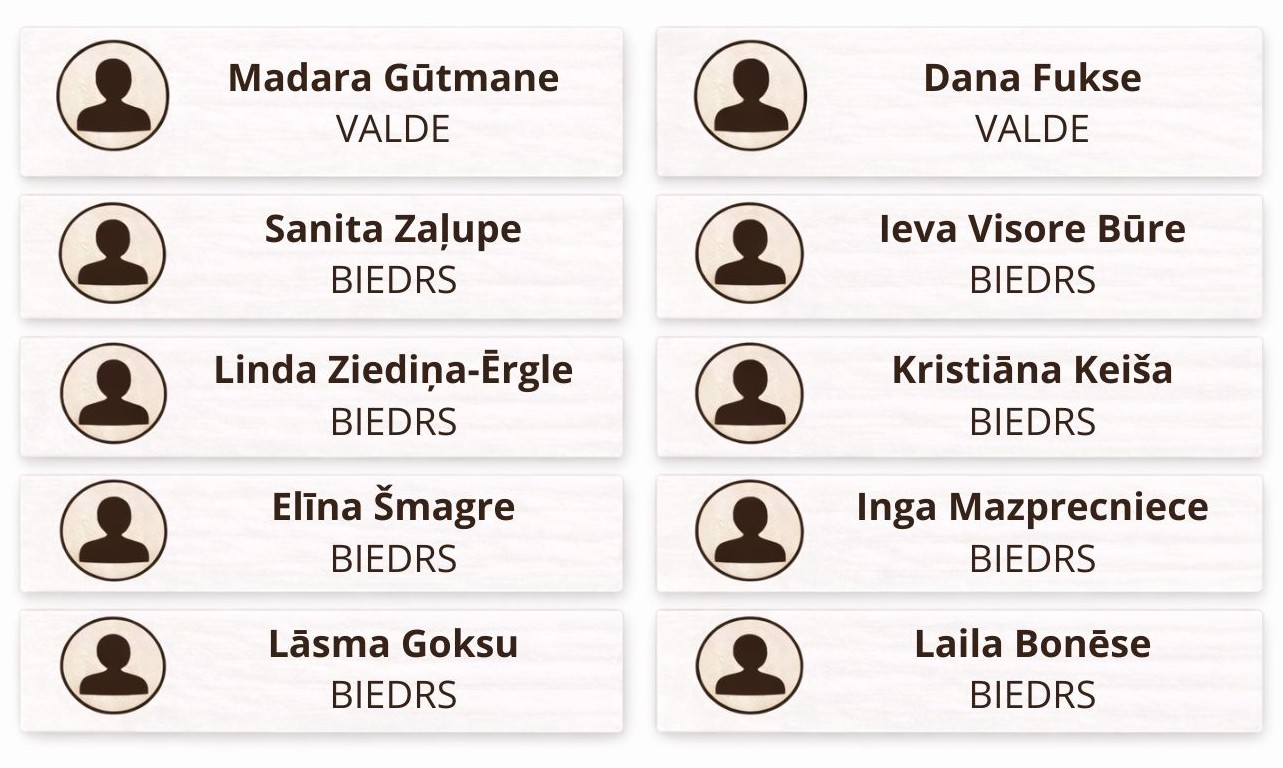This screenshot has height=768, width=1283.
Task: Tap the Kristiāna Keiša member card
Action: 959,396
